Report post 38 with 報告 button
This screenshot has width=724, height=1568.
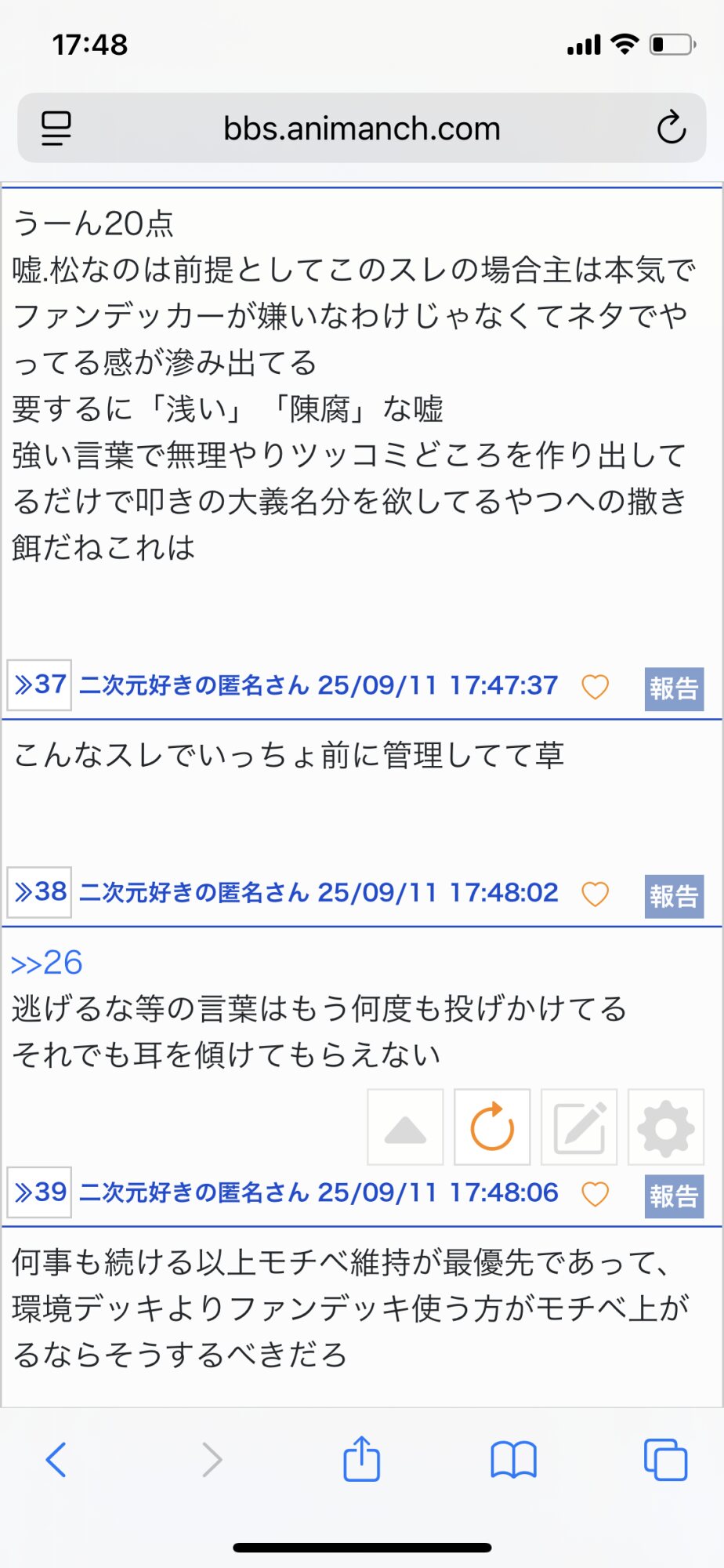(674, 895)
